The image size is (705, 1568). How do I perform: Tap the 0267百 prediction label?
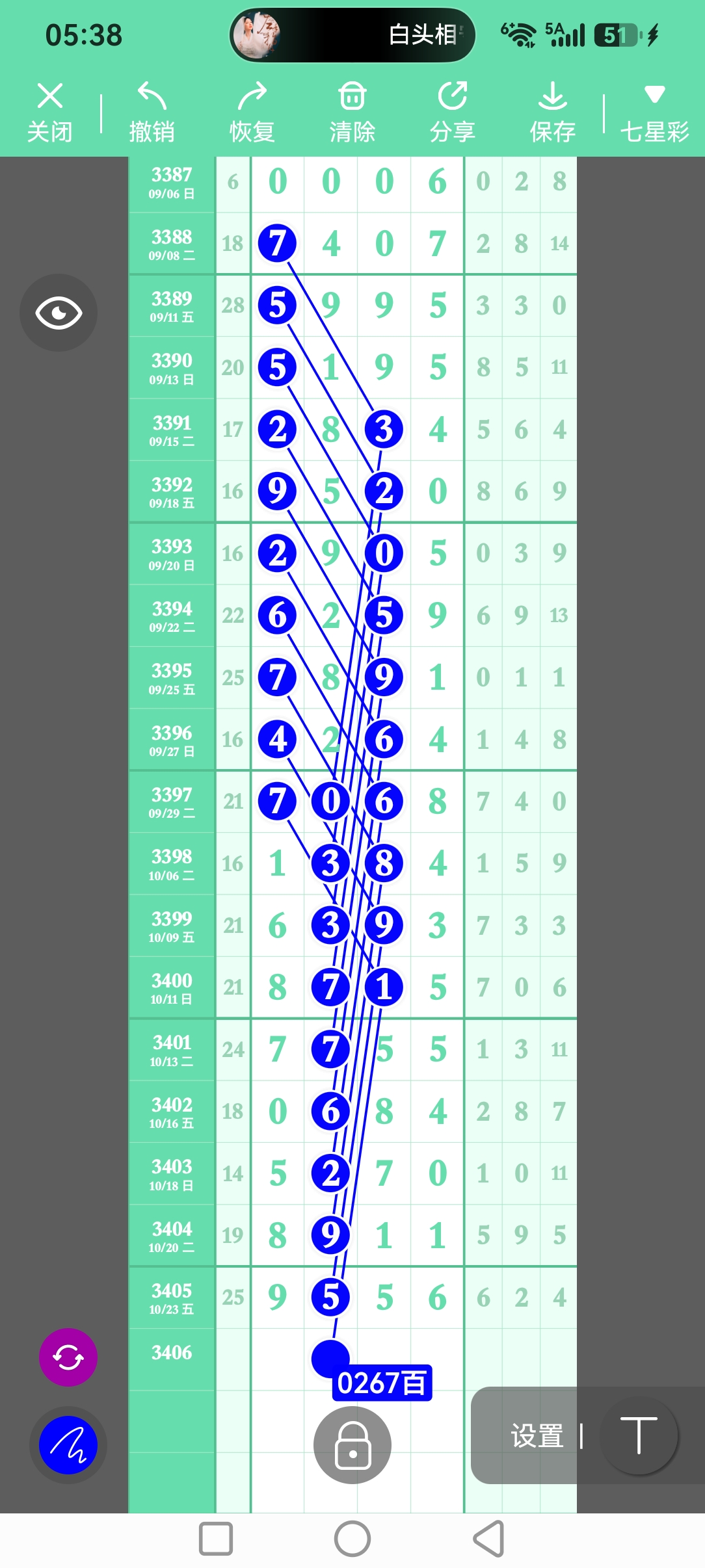(x=382, y=1382)
